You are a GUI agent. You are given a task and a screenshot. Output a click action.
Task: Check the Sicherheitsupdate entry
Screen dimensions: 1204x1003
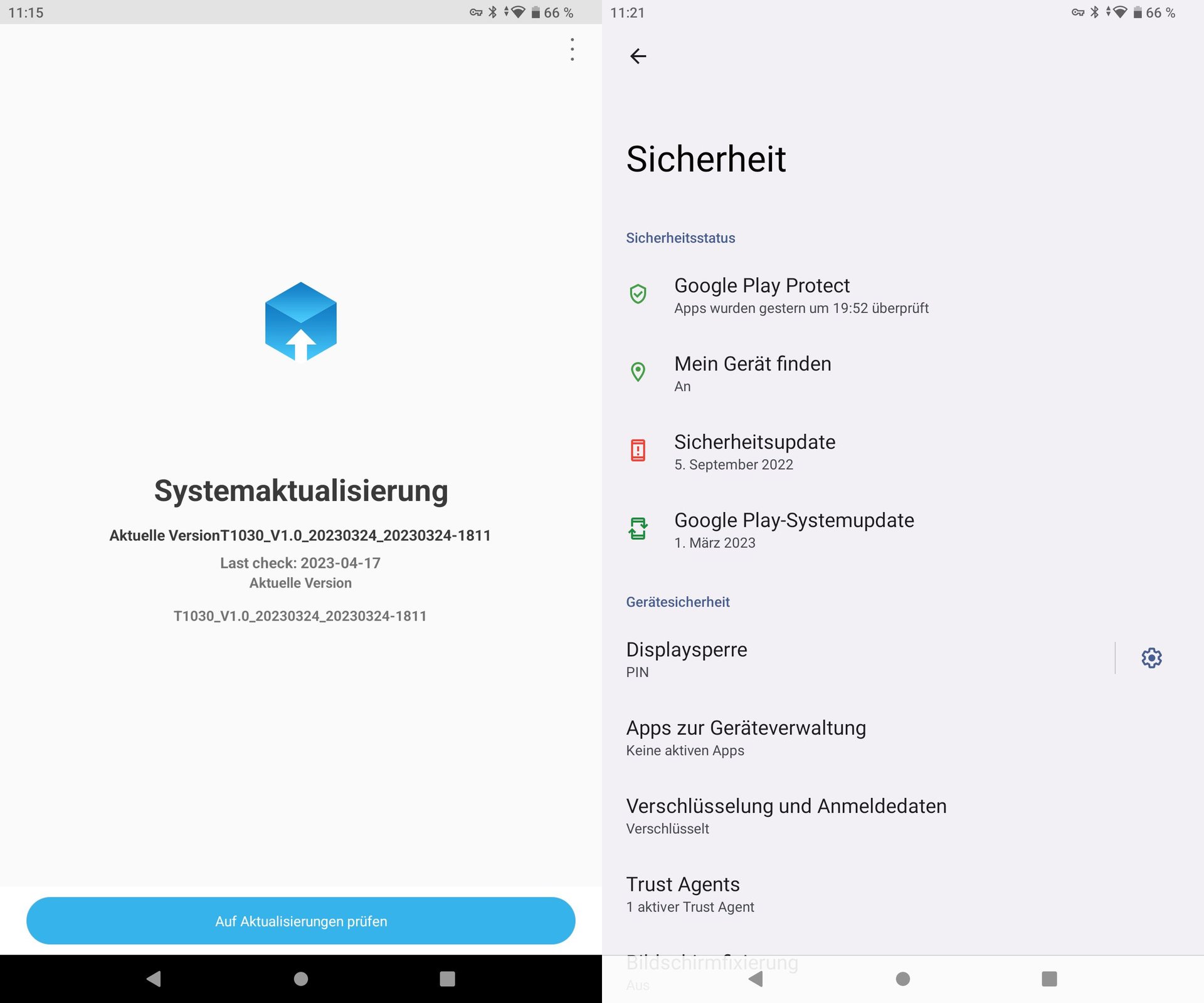pos(754,452)
